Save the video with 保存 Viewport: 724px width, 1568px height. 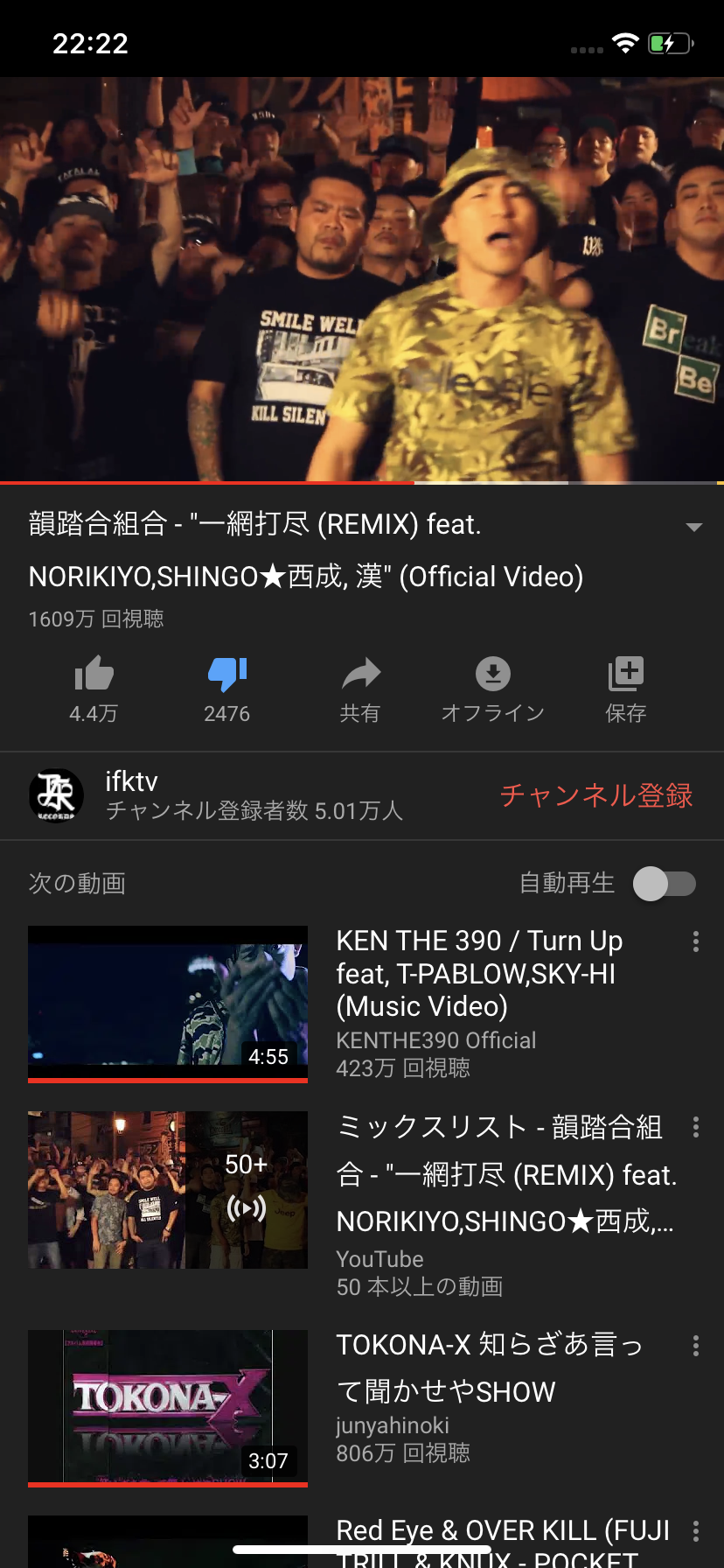pyautogui.click(x=626, y=675)
